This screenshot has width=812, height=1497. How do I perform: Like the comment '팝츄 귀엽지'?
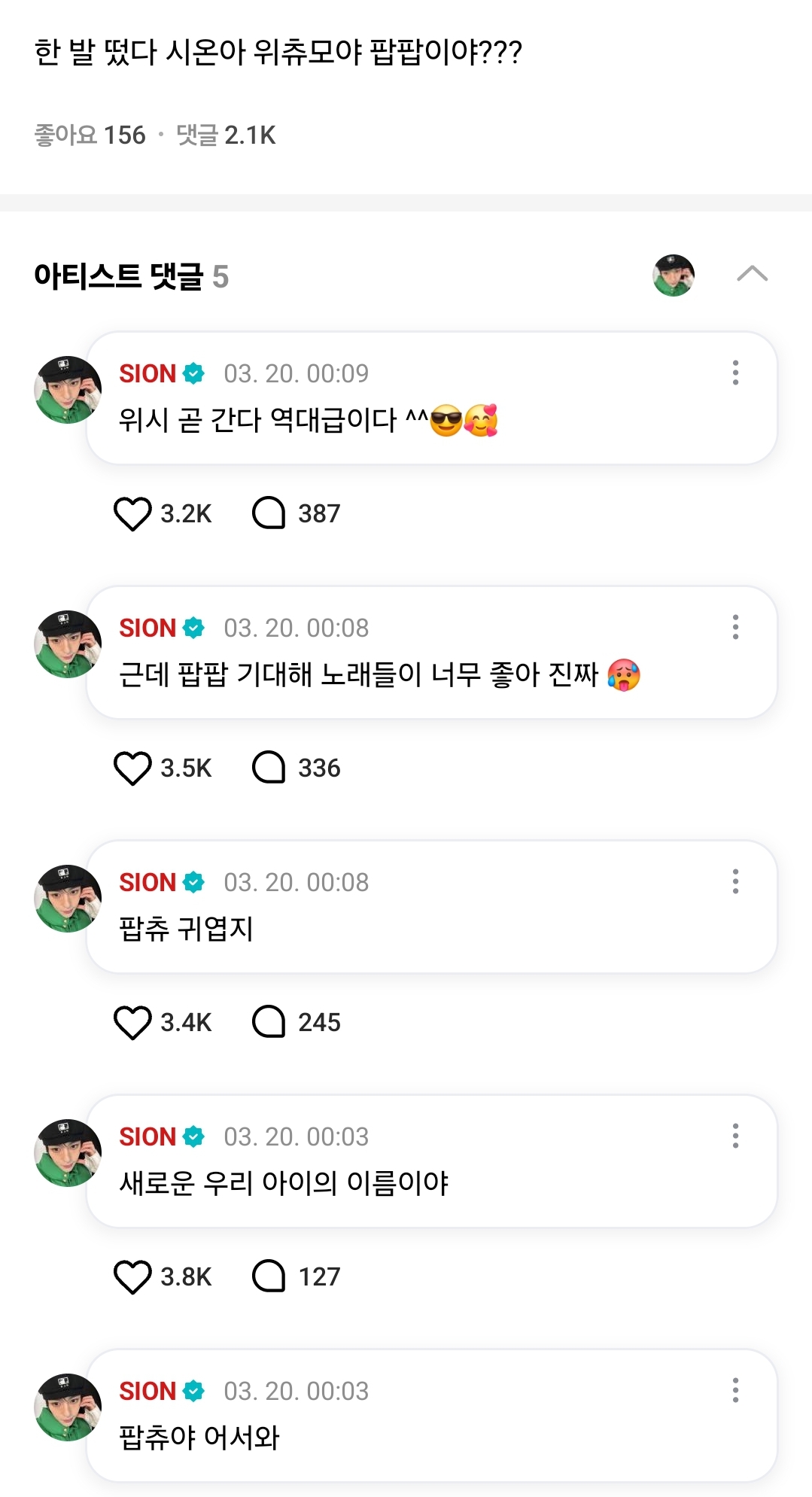tap(132, 1023)
